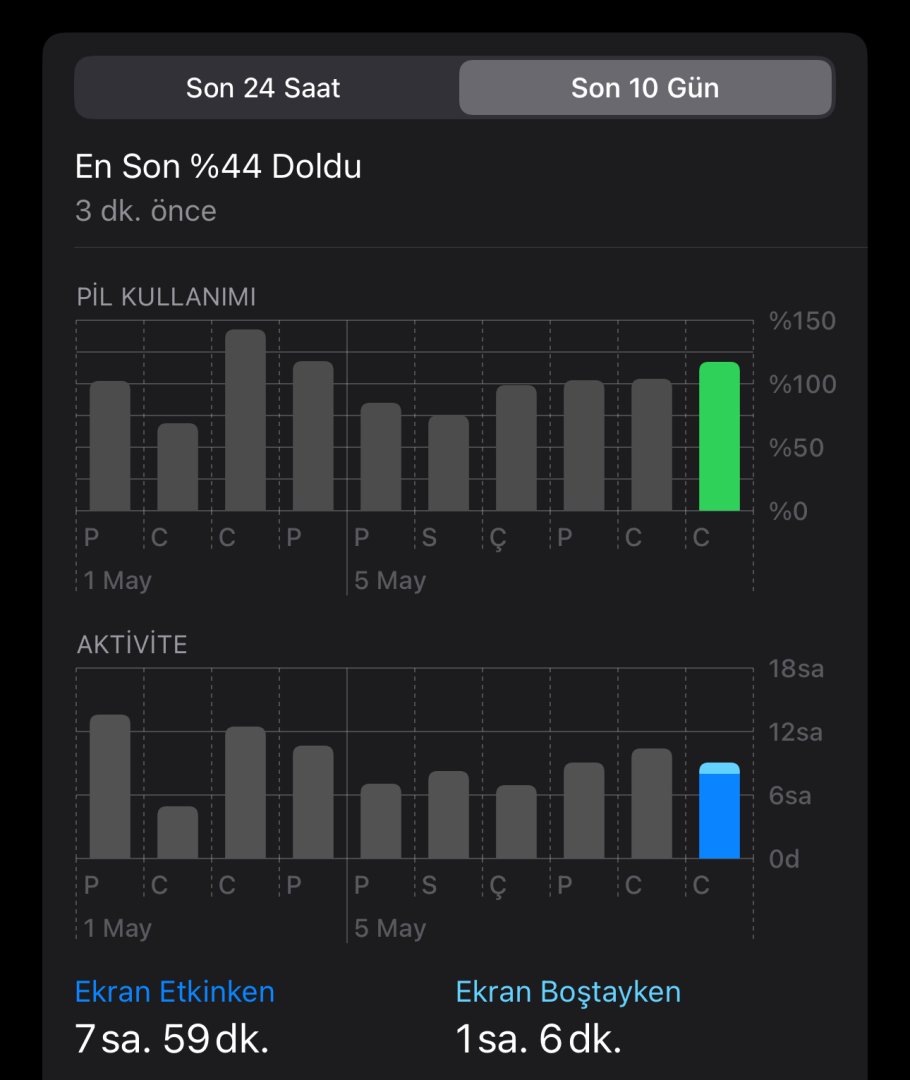Viewport: 910px width, 1080px height.
Task: Select the green bar in Pil Kullanımı chart
Action: (719, 437)
